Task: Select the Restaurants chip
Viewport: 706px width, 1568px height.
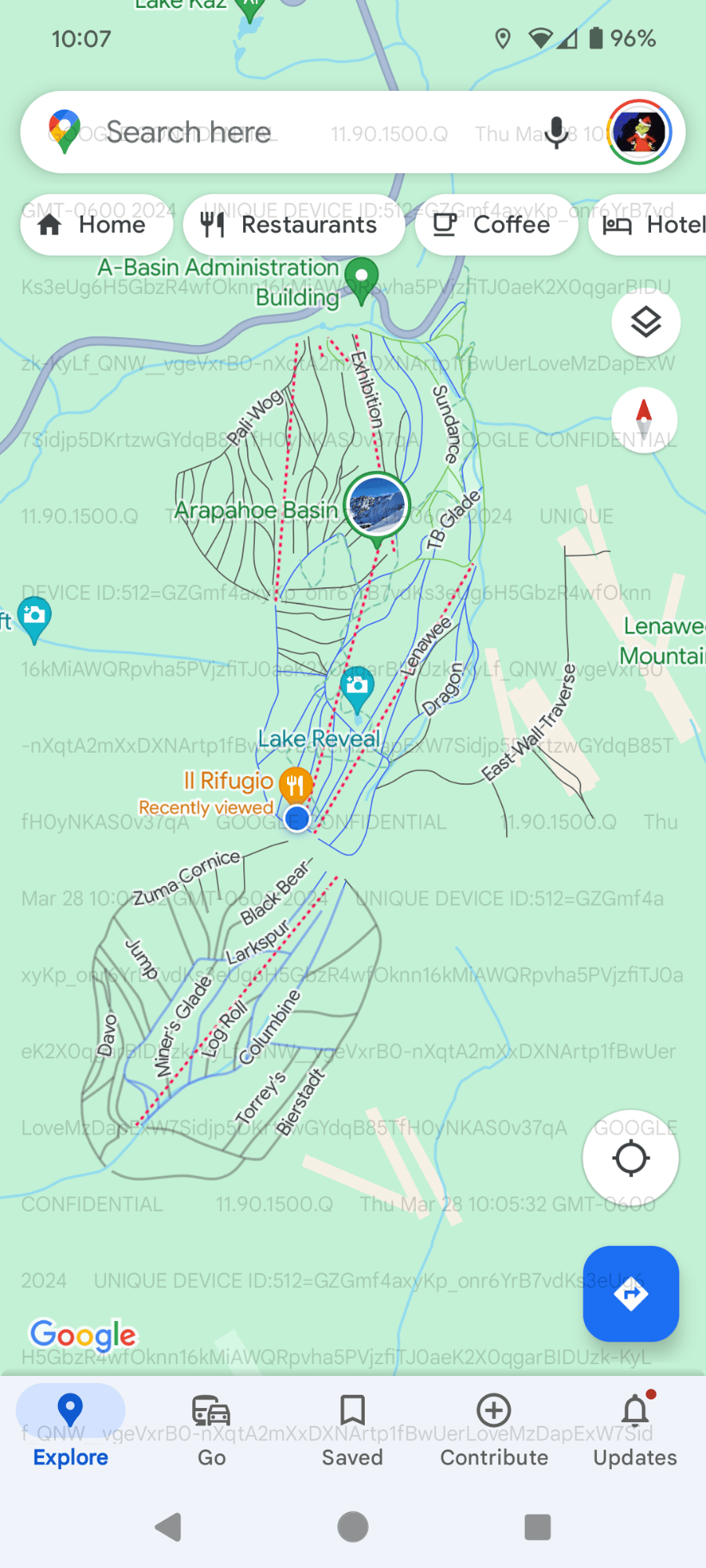Action: tap(293, 225)
